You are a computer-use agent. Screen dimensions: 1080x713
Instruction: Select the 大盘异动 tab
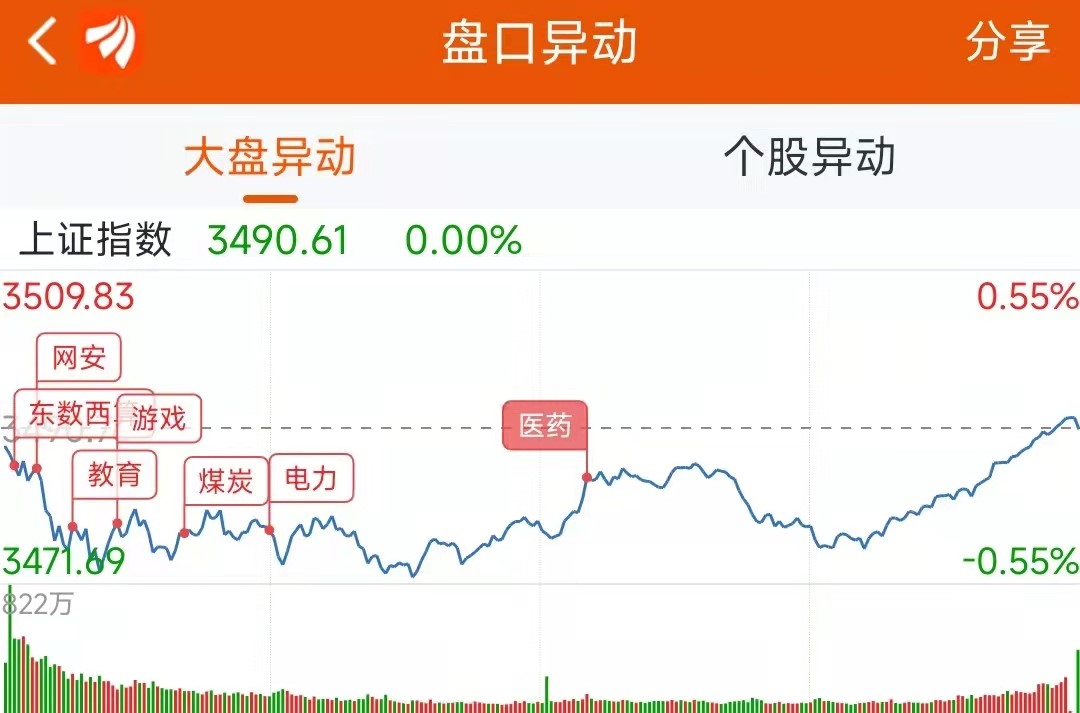pyautogui.click(x=270, y=159)
